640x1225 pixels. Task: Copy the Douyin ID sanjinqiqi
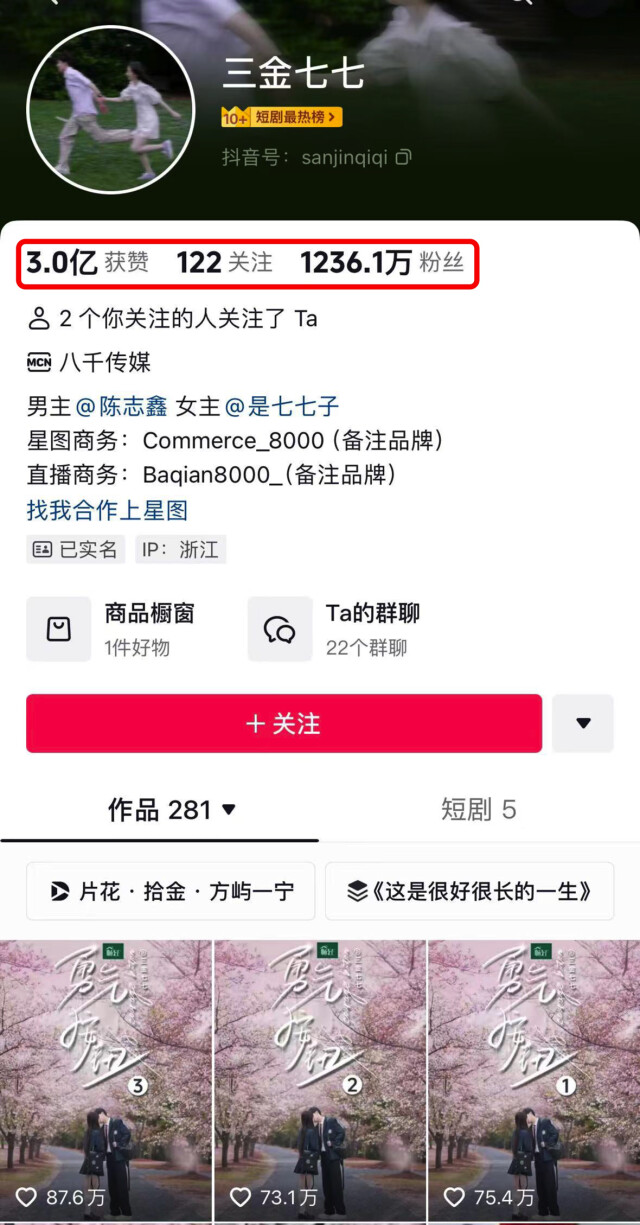[x=403, y=157]
